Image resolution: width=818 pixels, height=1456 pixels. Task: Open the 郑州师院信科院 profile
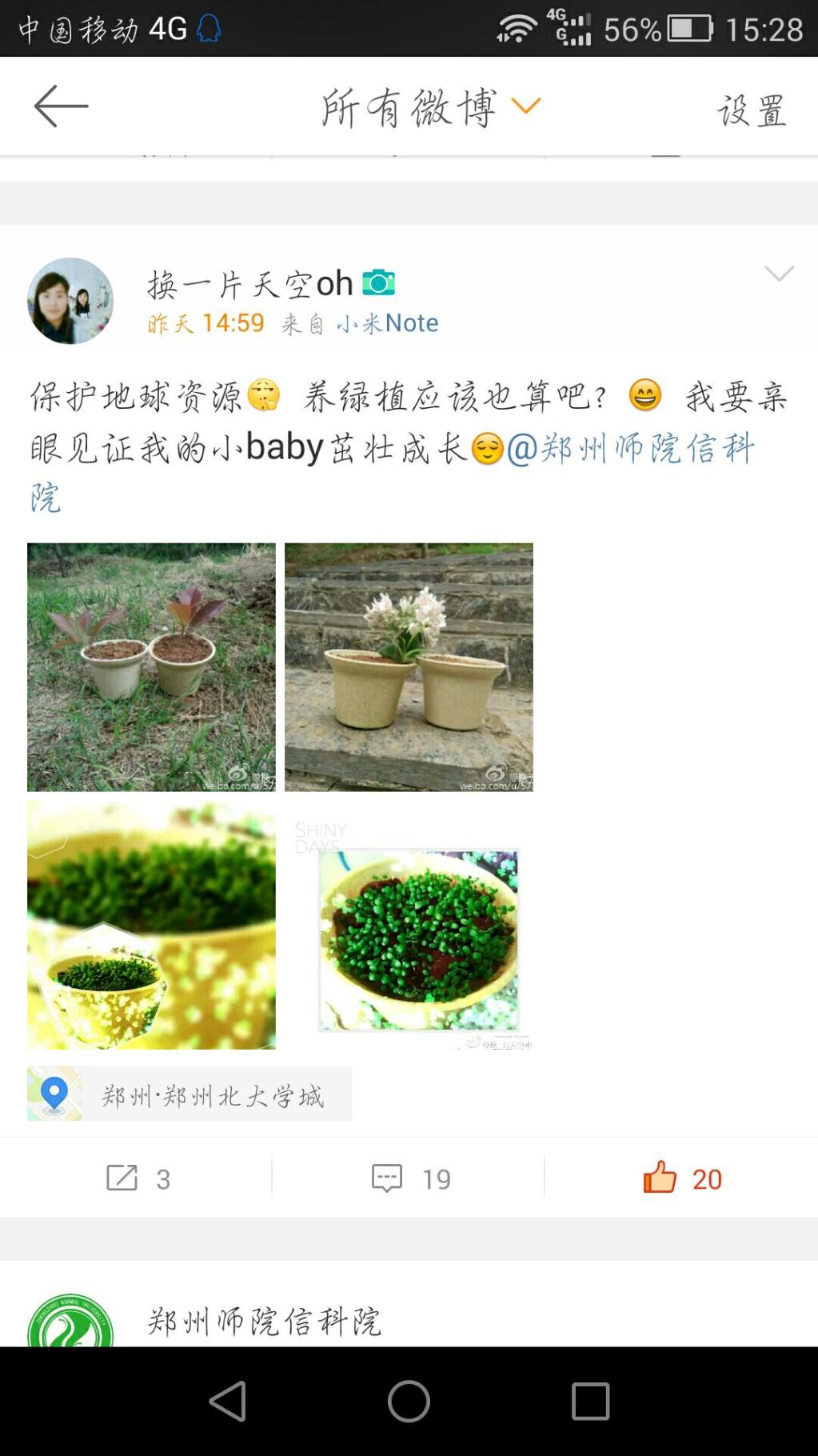tap(264, 1322)
